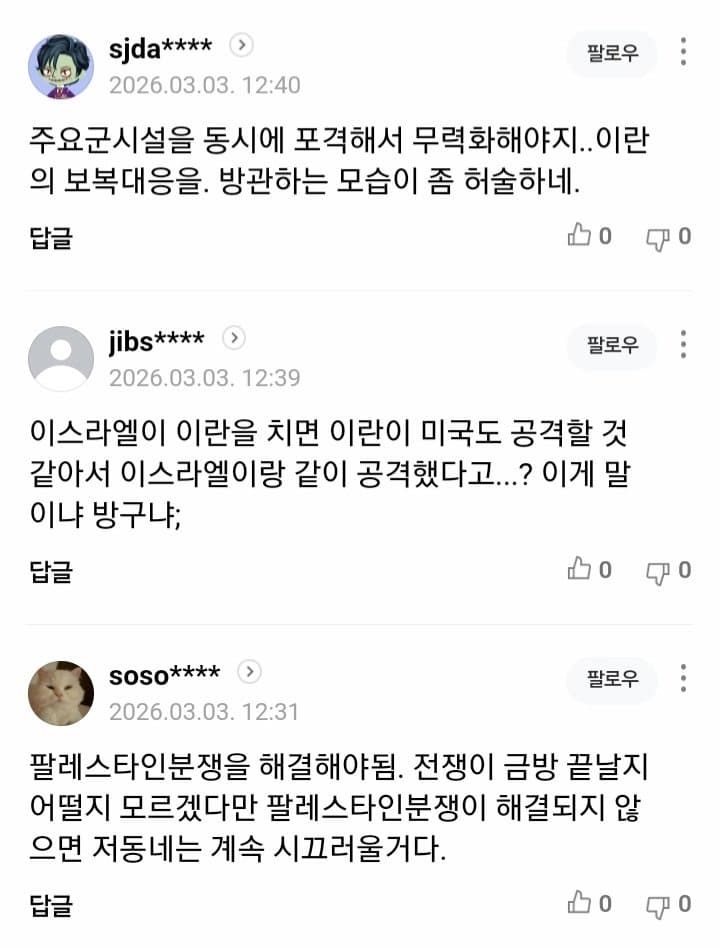
Task: Reply to sjda**** comment
Action: (x=50, y=237)
